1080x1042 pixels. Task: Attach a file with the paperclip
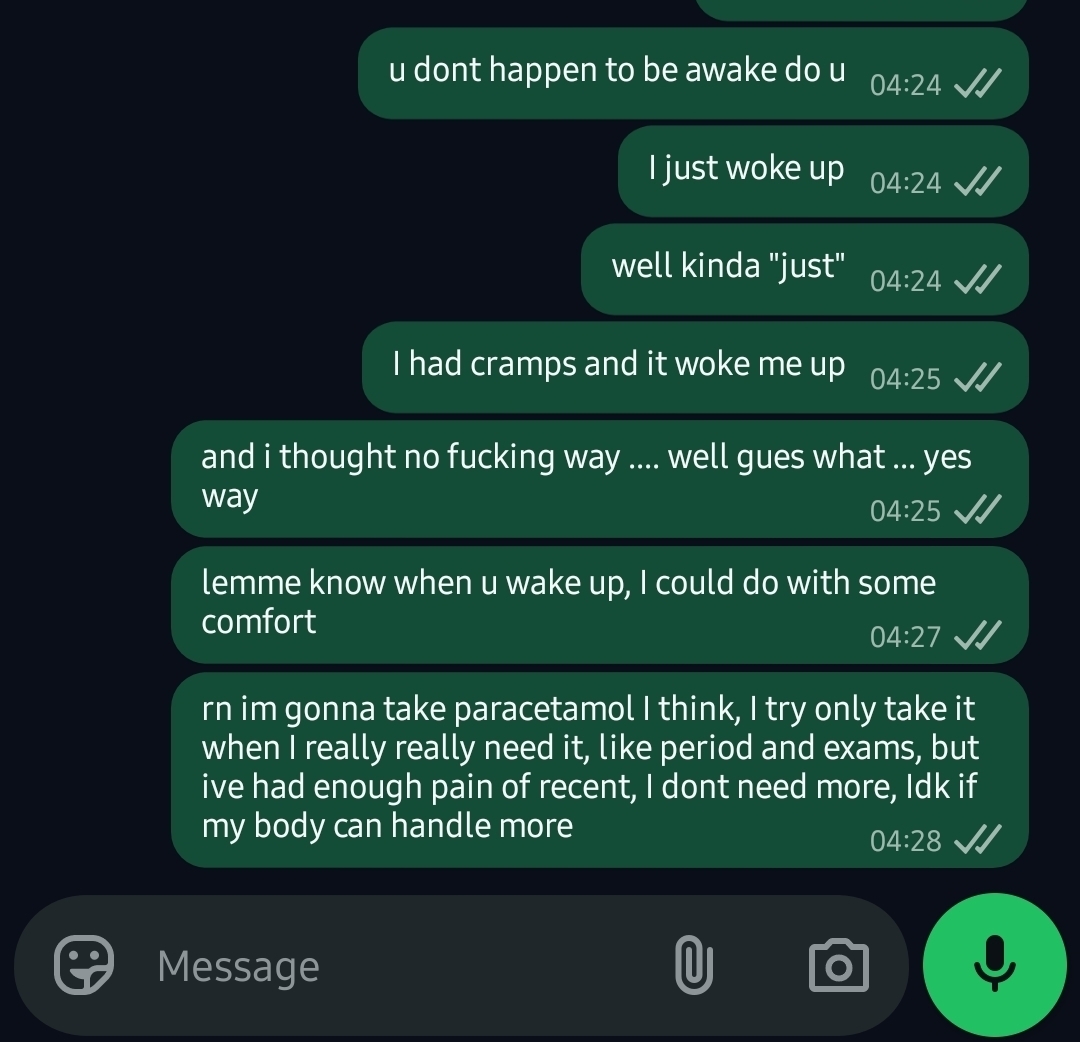coord(694,965)
